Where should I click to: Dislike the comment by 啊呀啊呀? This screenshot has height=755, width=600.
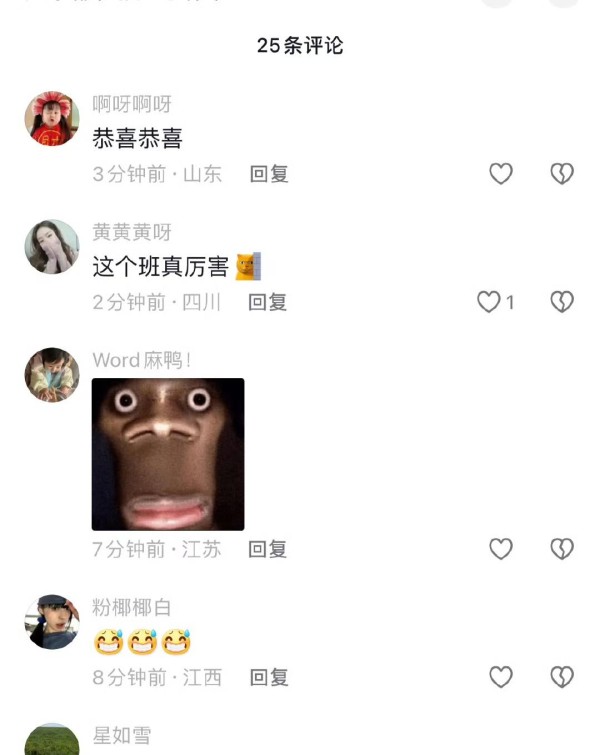pos(562,174)
